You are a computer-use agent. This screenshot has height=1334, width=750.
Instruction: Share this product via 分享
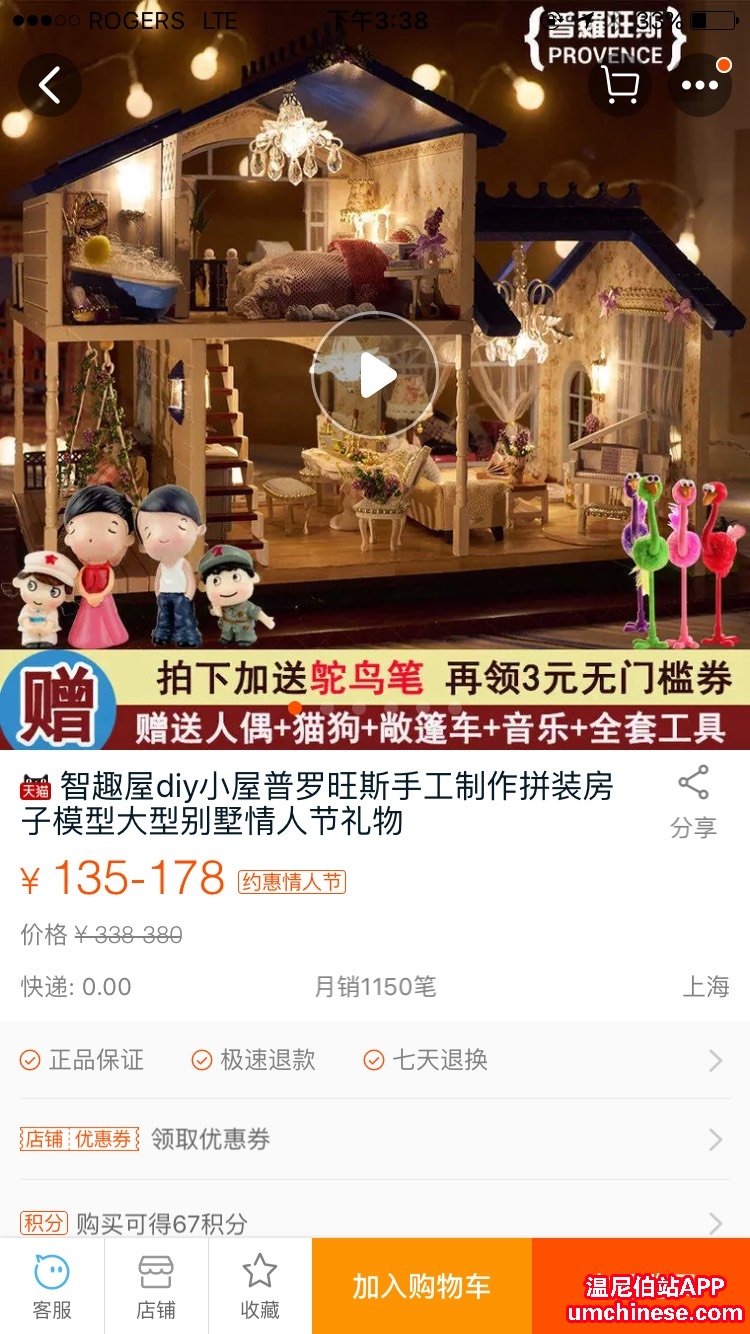click(693, 801)
